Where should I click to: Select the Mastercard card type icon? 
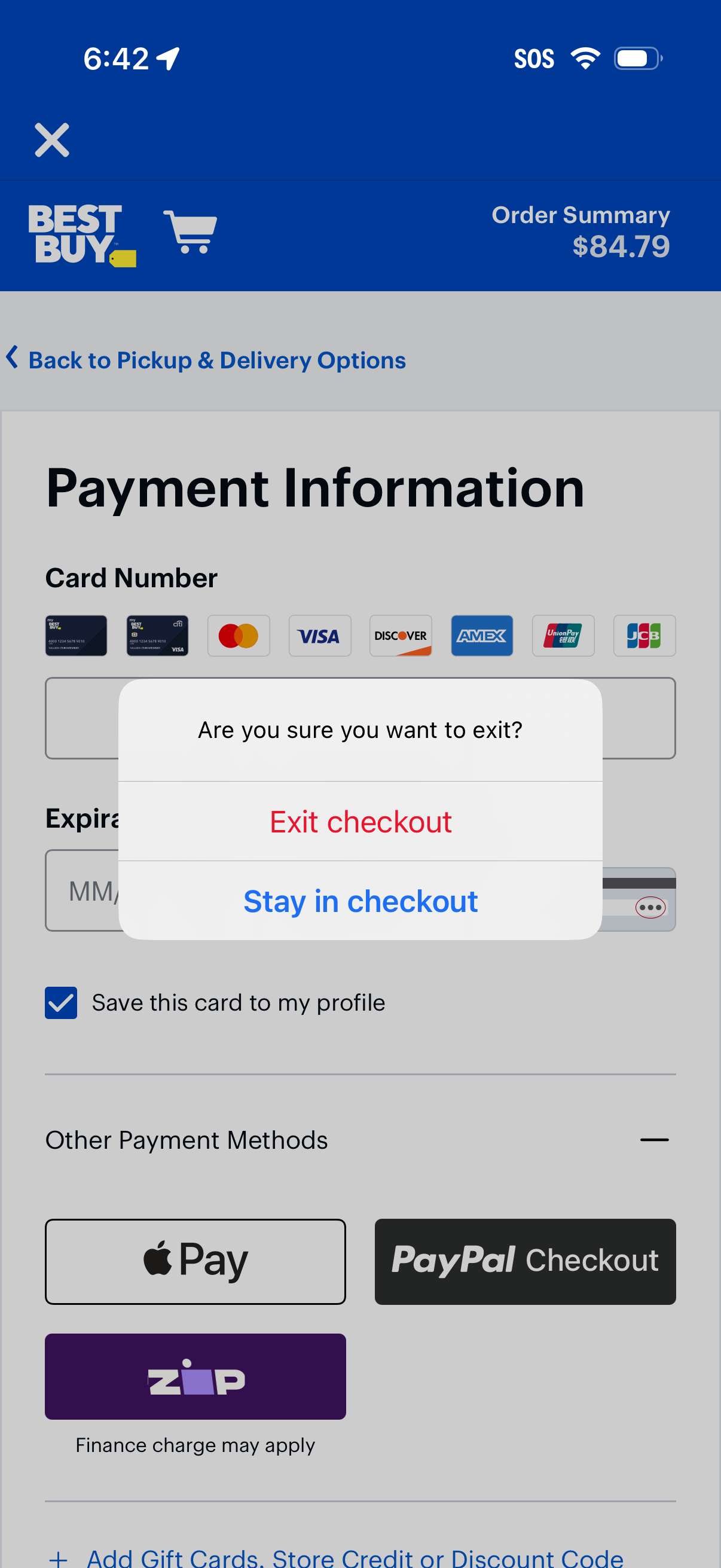pyautogui.click(x=239, y=636)
